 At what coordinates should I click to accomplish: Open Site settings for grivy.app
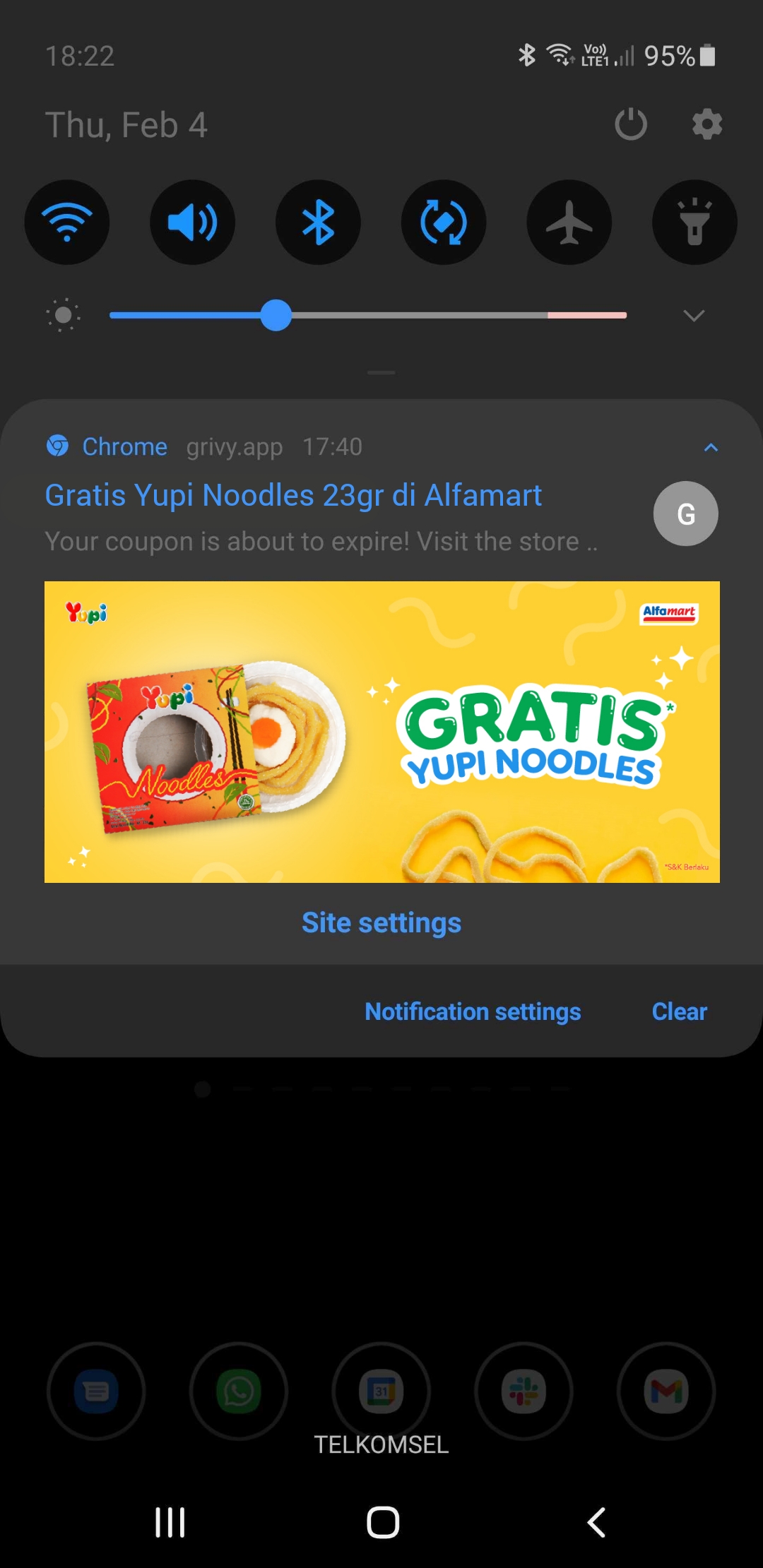[381, 923]
